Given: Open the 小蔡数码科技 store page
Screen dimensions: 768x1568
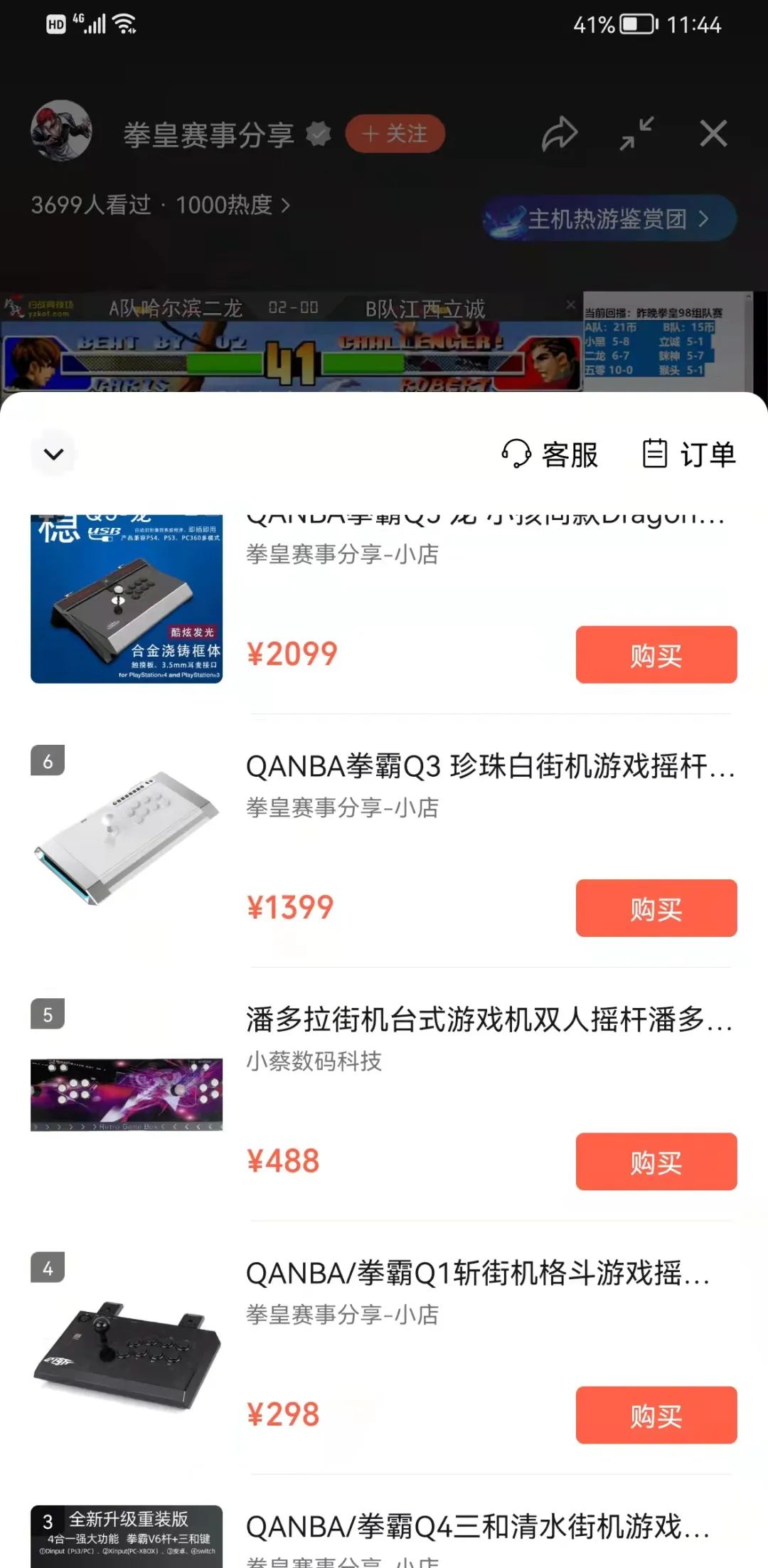Looking at the screenshot, I should pyautogui.click(x=314, y=1061).
